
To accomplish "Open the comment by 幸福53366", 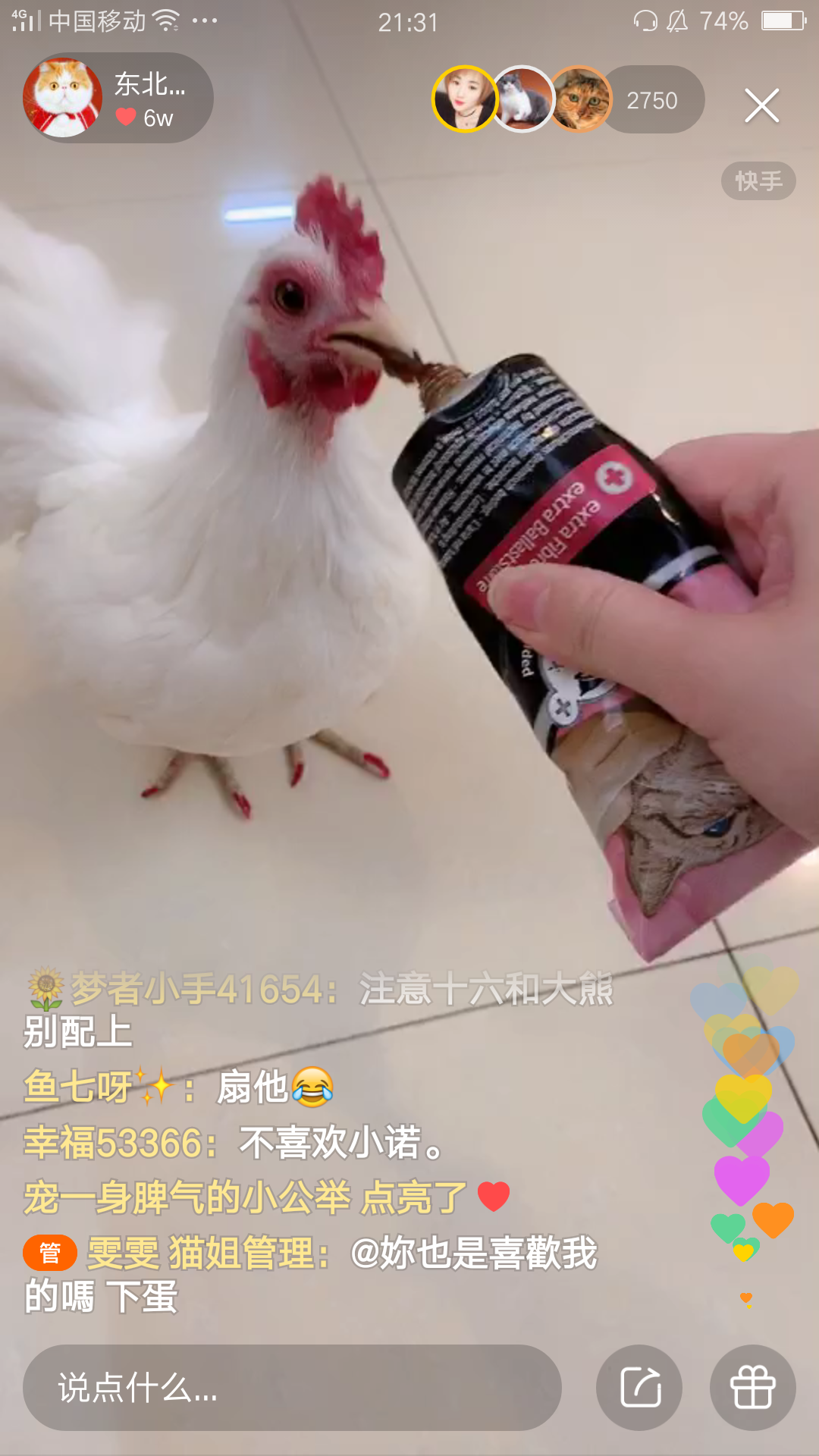I will 234,1143.
